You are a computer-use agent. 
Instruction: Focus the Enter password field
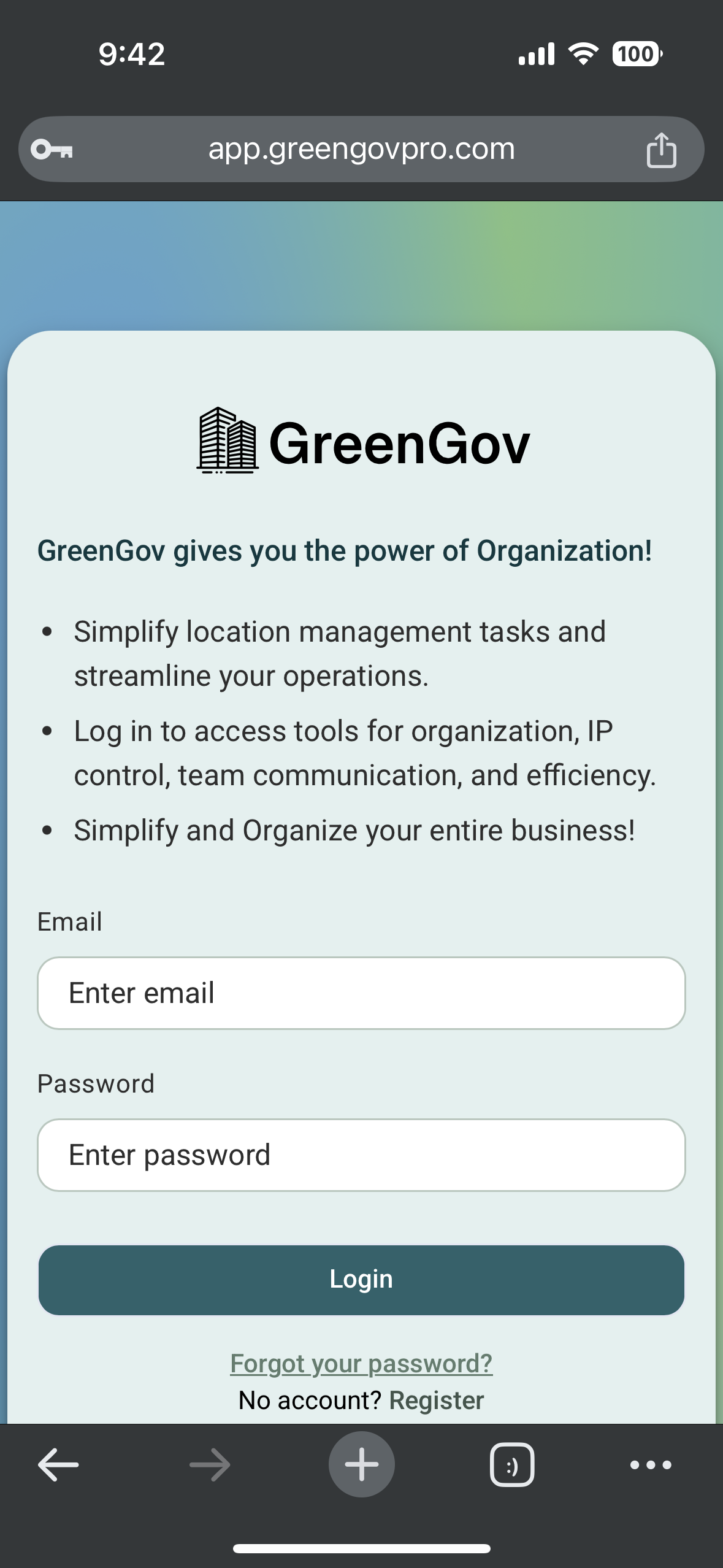361,1155
